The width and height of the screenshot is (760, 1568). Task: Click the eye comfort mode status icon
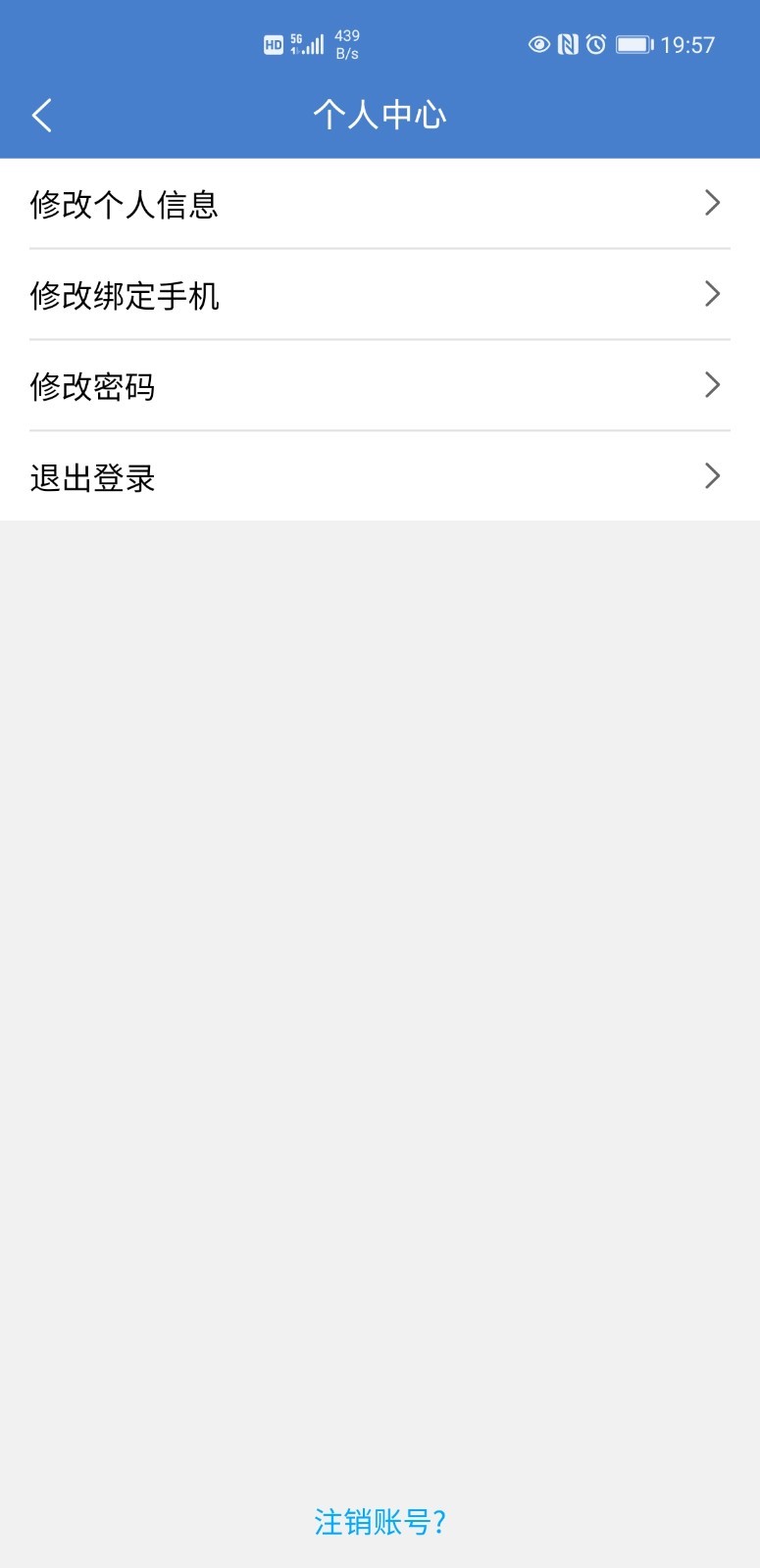point(538,43)
